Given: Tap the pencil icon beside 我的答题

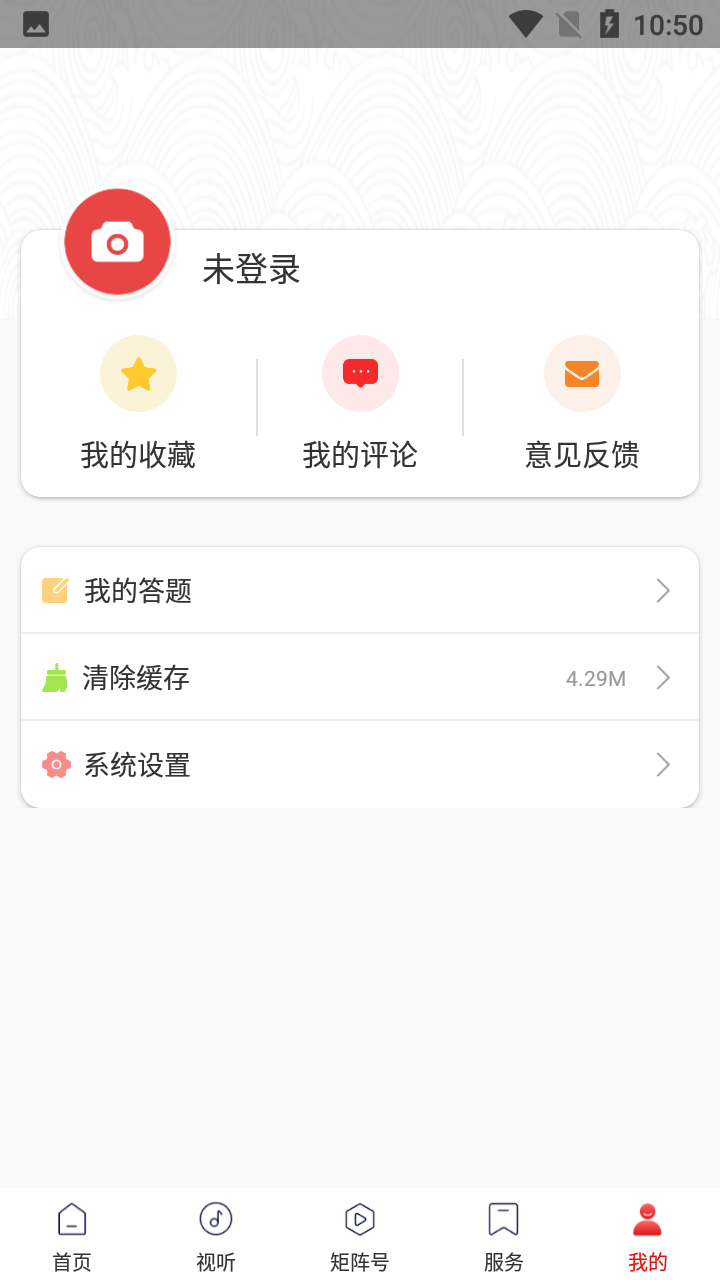Looking at the screenshot, I should [x=55, y=590].
